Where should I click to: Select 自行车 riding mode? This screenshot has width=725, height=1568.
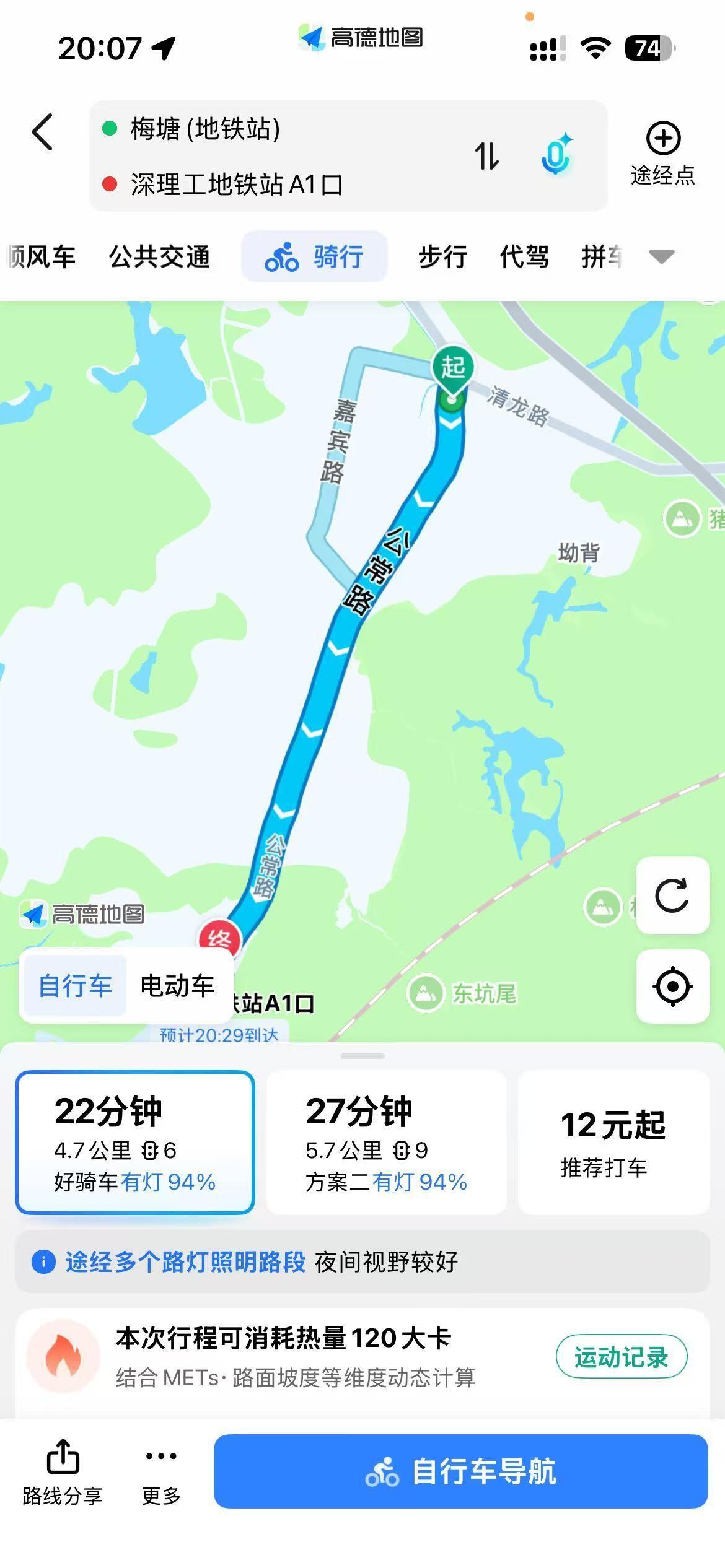click(x=75, y=985)
